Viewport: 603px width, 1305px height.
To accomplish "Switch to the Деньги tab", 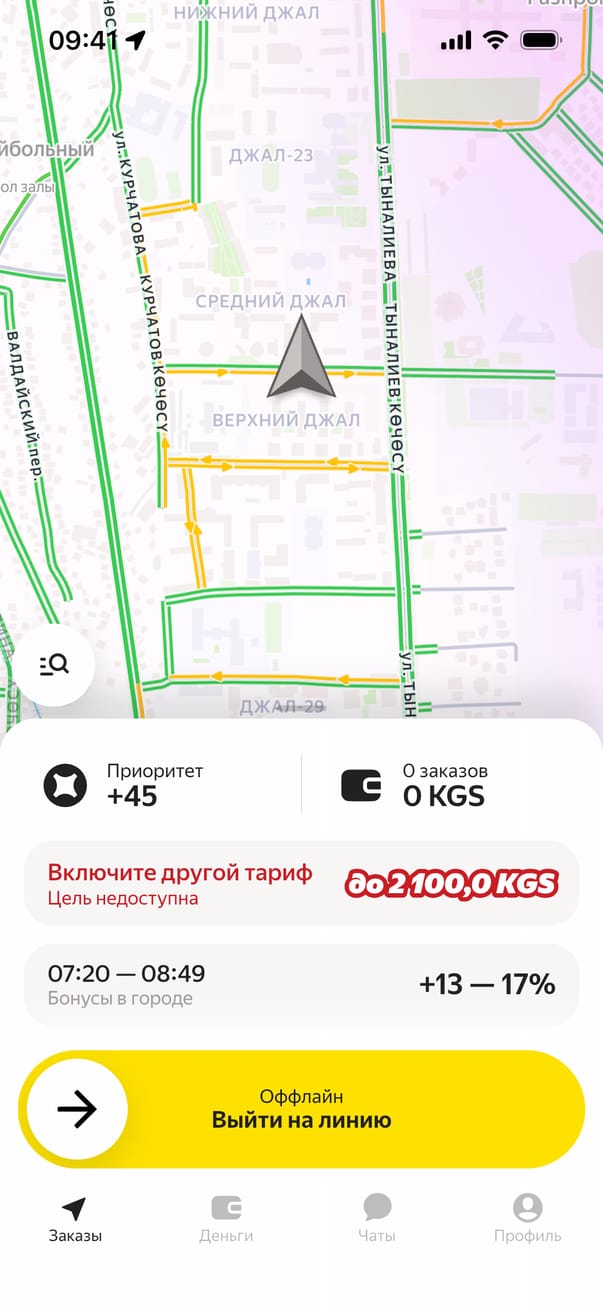I will tap(226, 1219).
